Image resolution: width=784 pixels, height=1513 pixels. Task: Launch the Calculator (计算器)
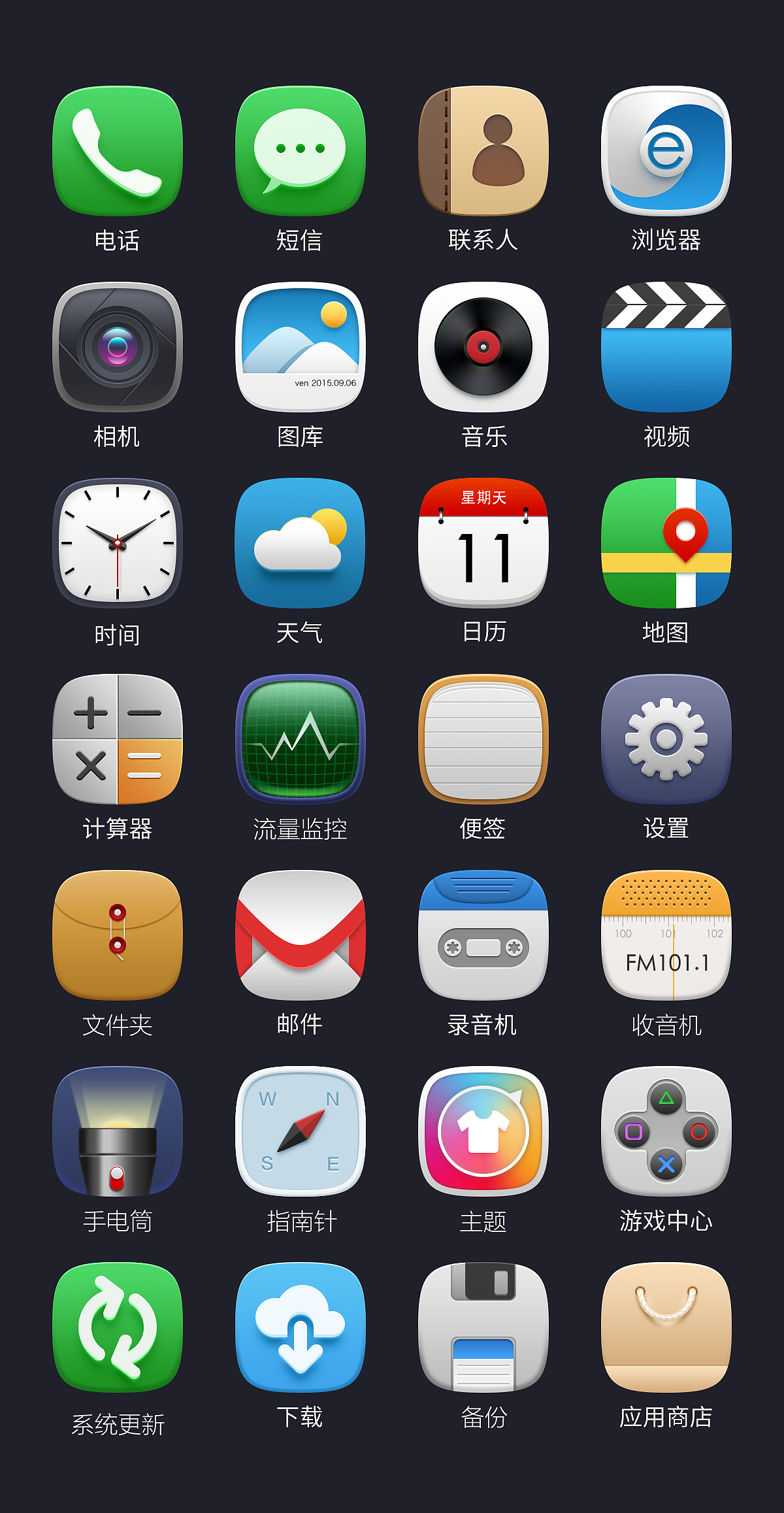118,740
